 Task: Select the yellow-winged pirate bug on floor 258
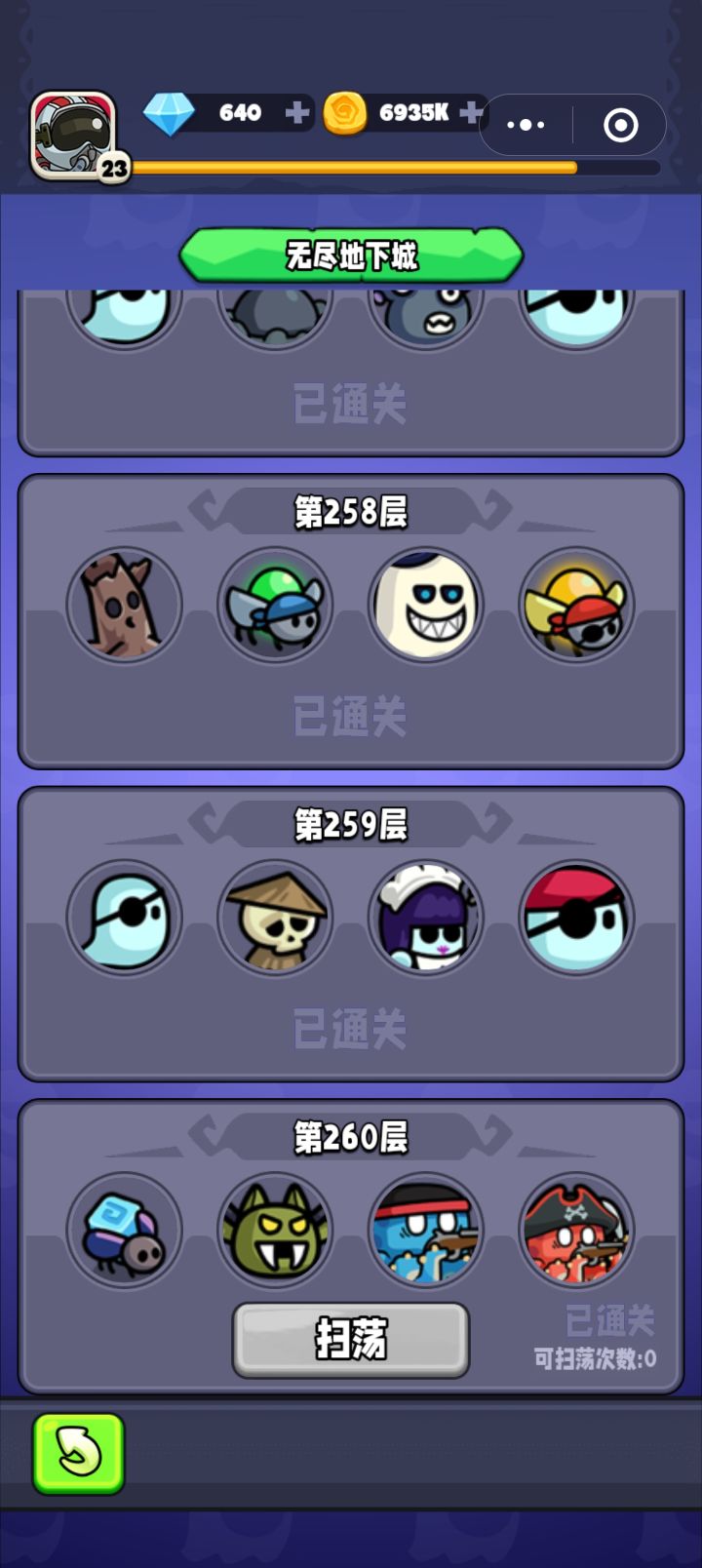(577, 605)
